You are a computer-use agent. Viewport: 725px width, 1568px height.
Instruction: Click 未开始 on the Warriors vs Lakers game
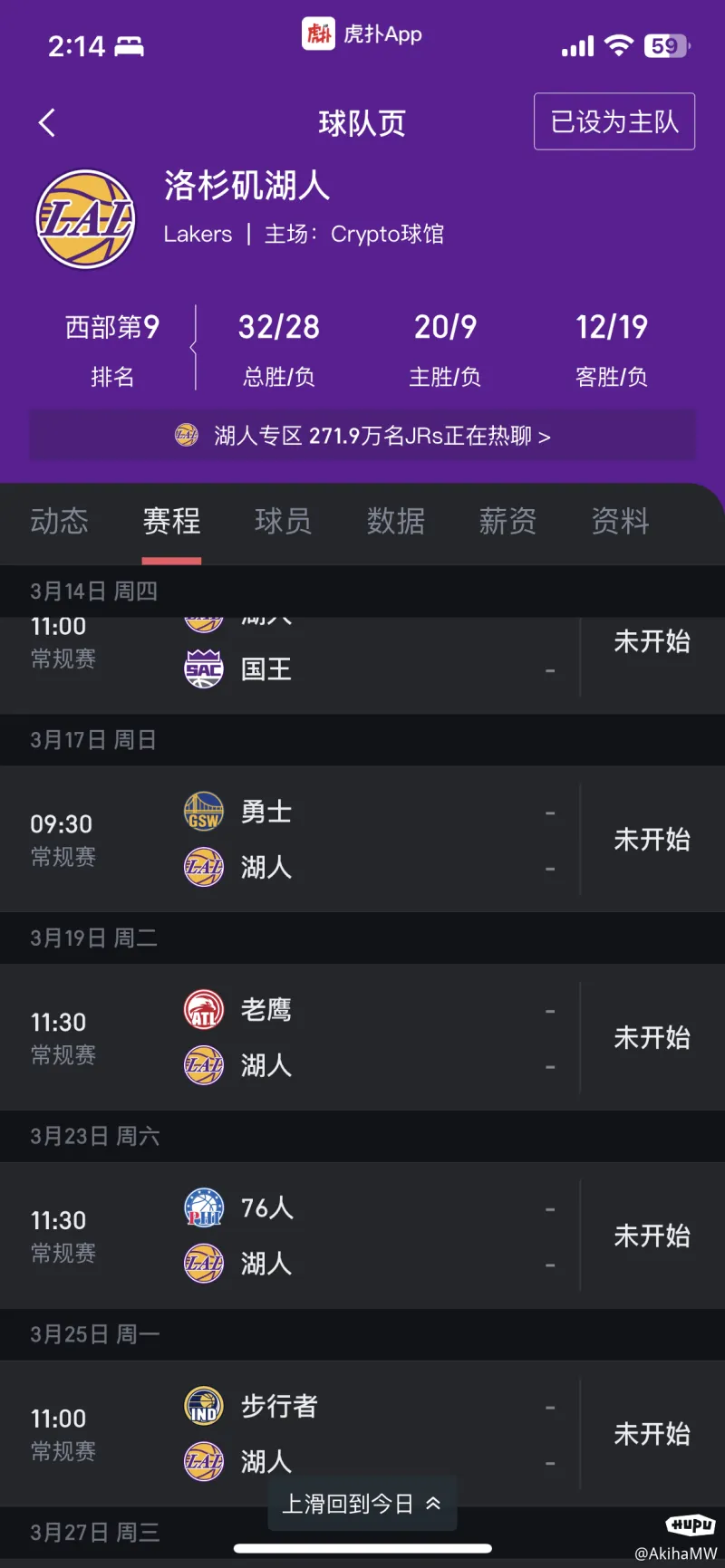(652, 839)
